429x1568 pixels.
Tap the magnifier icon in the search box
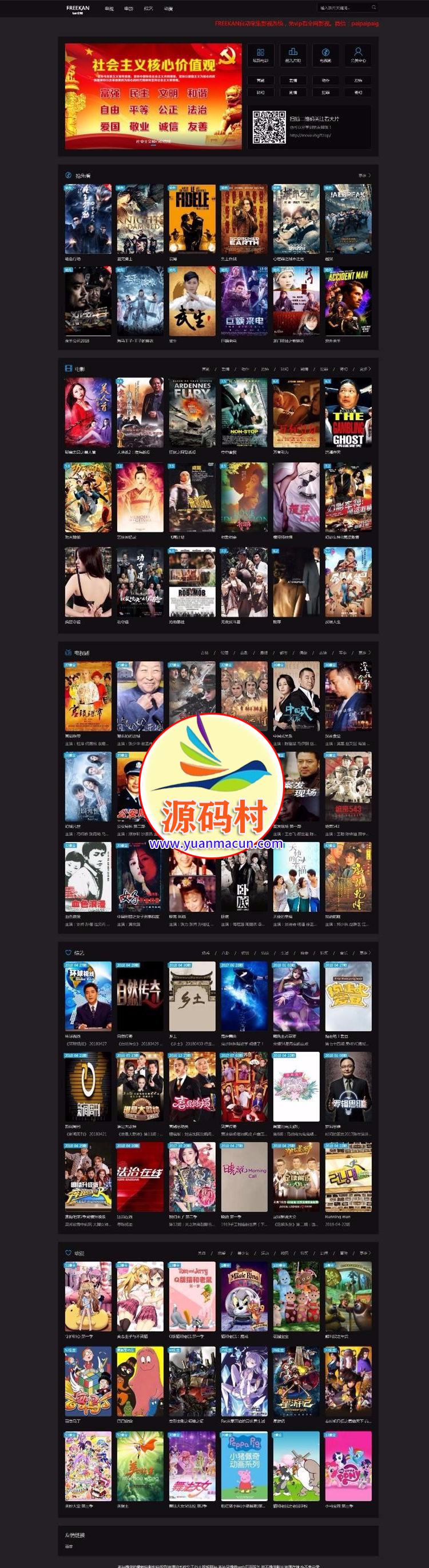pyautogui.click(x=374, y=8)
